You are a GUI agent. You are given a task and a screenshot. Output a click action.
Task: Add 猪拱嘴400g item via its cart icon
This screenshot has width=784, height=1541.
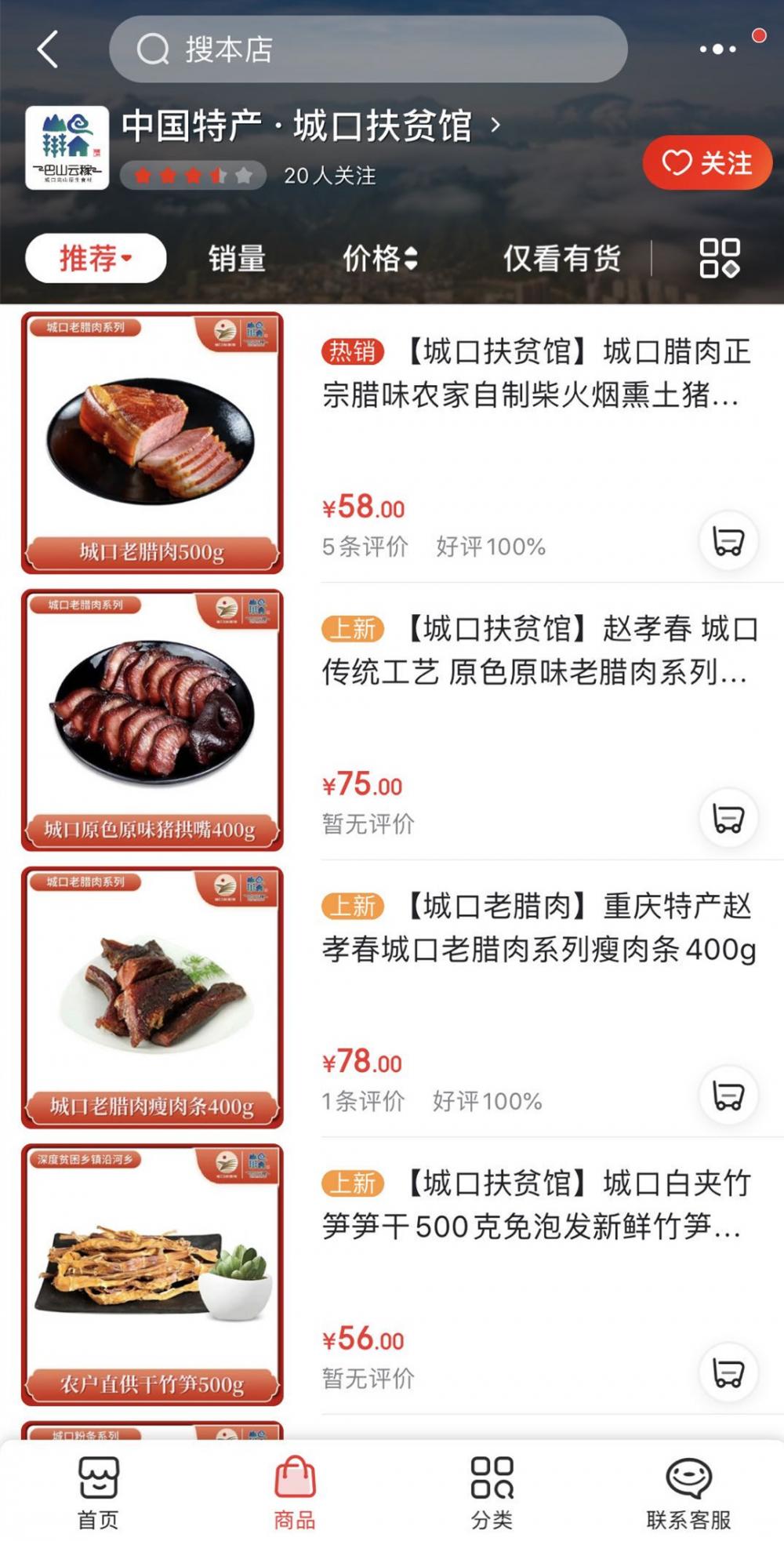tap(728, 818)
